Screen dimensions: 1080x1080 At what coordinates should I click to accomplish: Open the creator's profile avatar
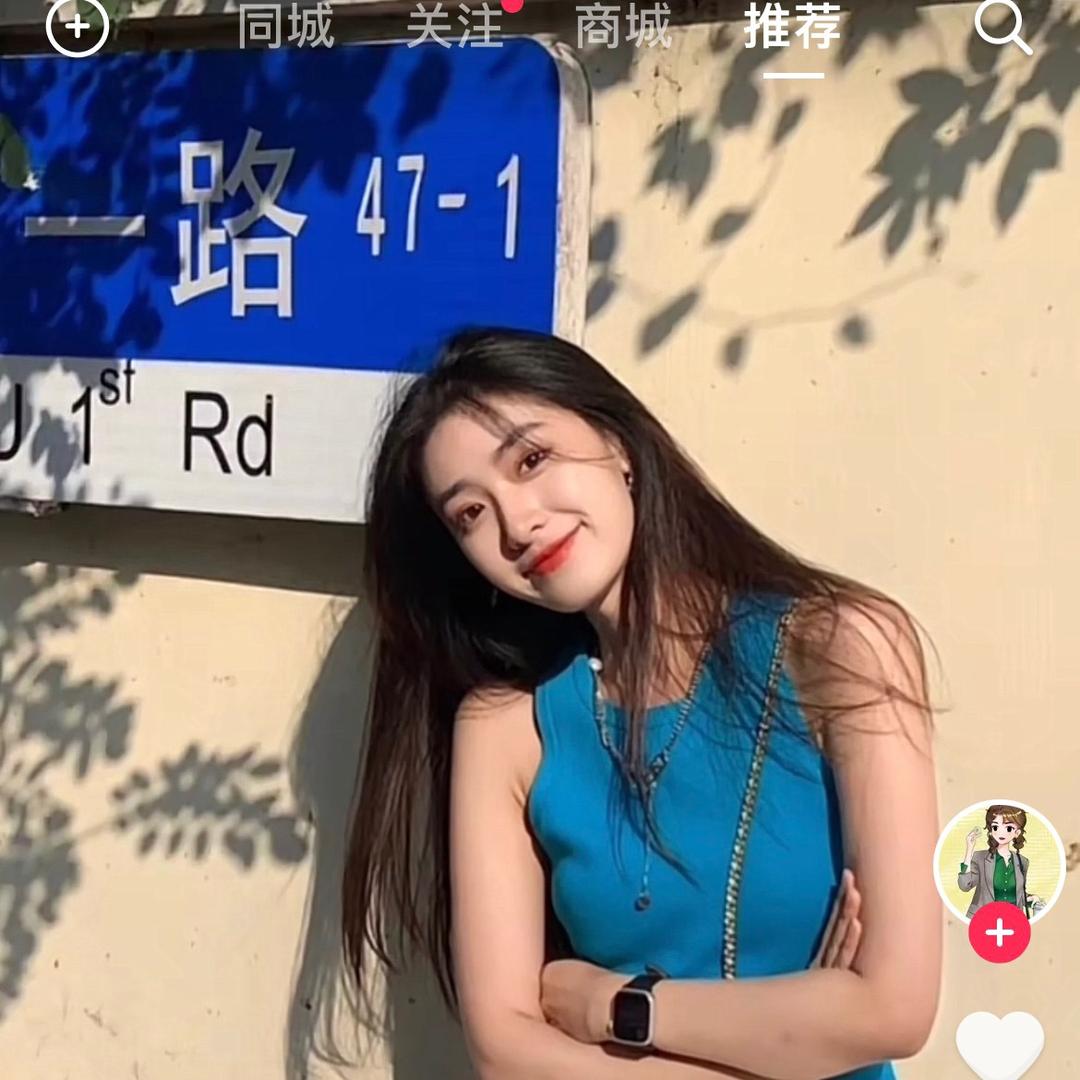pyautogui.click(x=998, y=862)
